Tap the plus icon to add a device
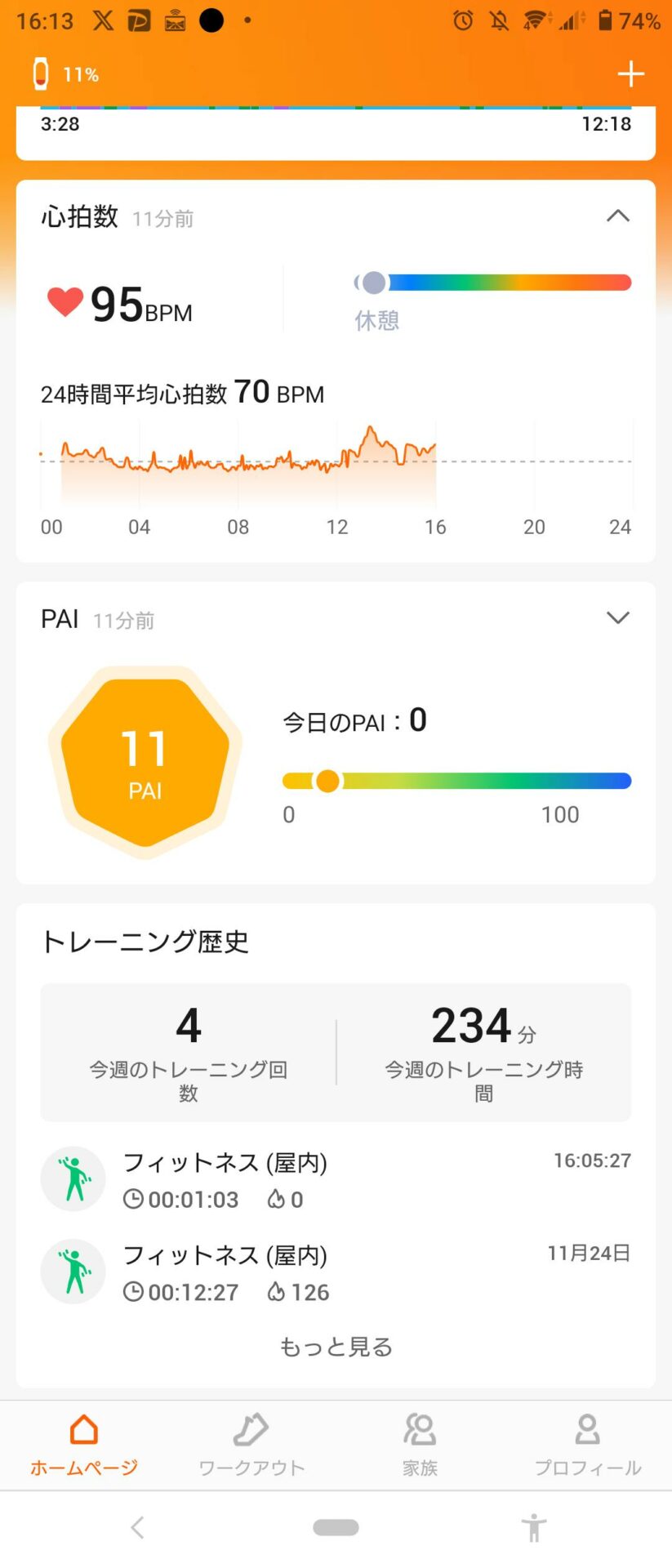The image size is (672, 1568). point(630,74)
